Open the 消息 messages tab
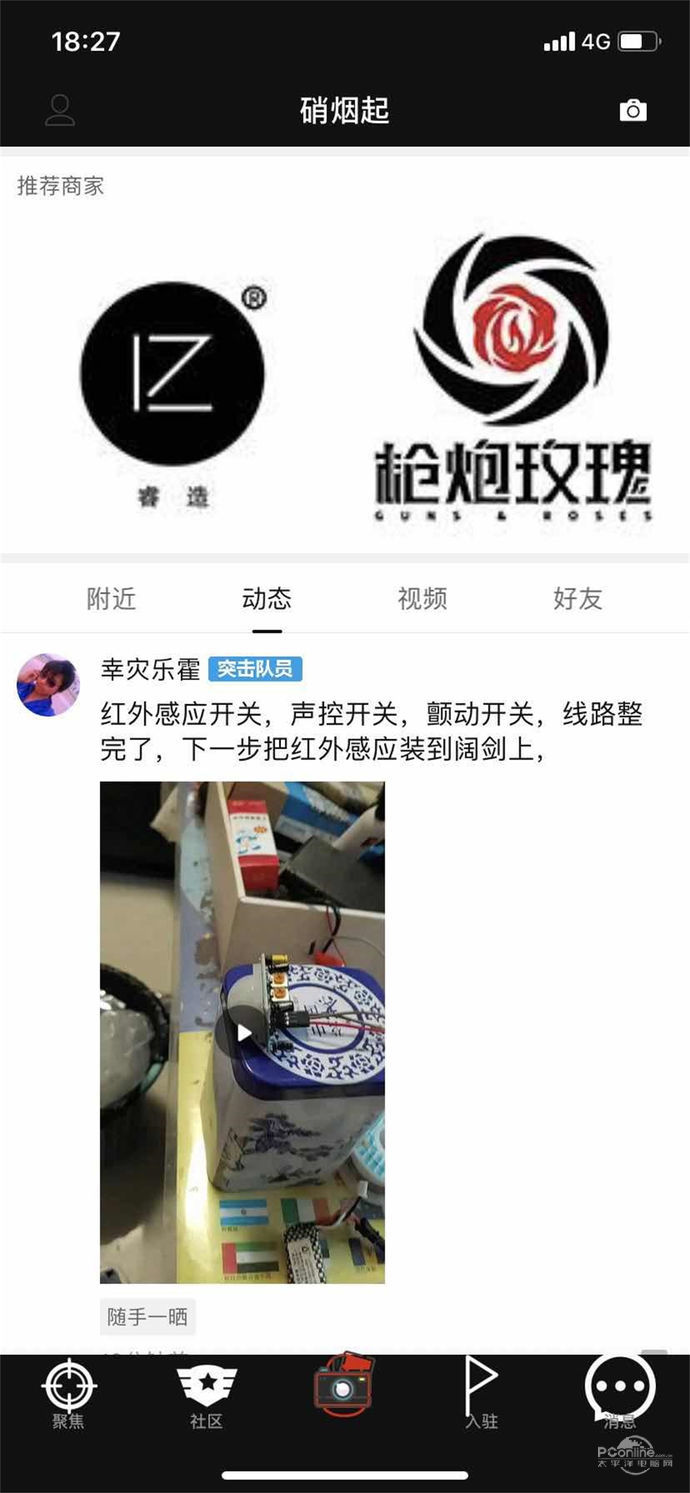This screenshot has height=1493, width=690. [620, 1392]
